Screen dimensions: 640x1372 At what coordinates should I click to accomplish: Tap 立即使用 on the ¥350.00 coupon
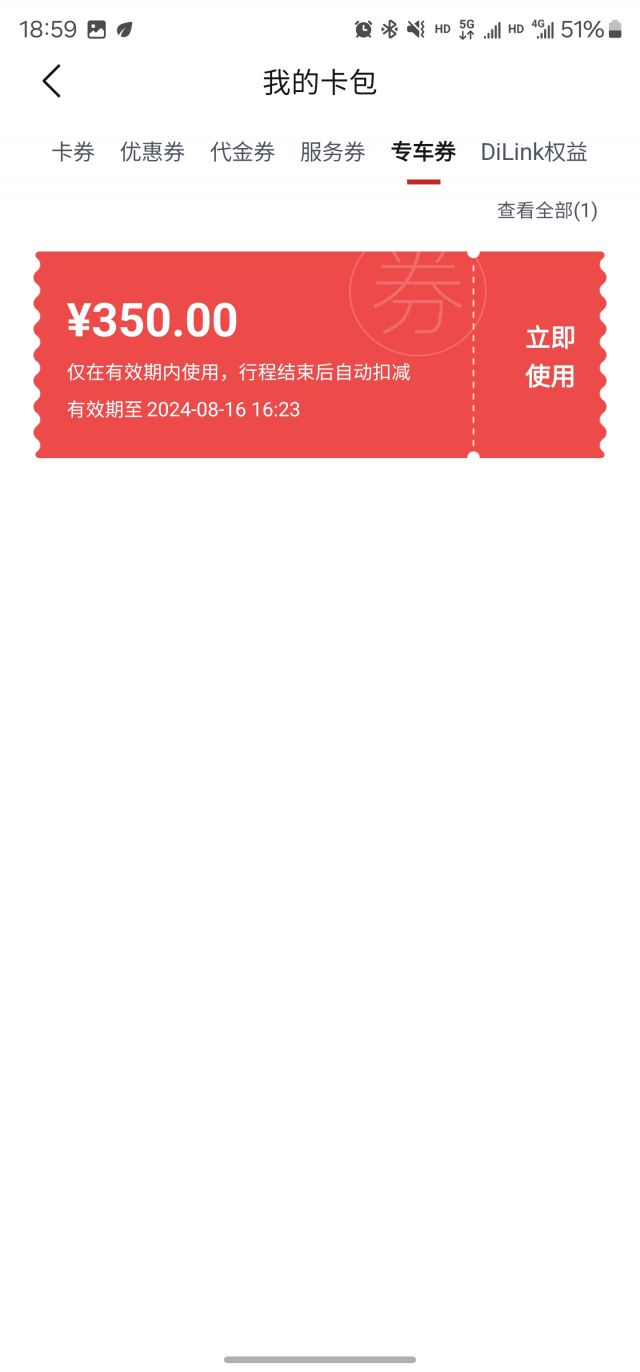[550, 356]
